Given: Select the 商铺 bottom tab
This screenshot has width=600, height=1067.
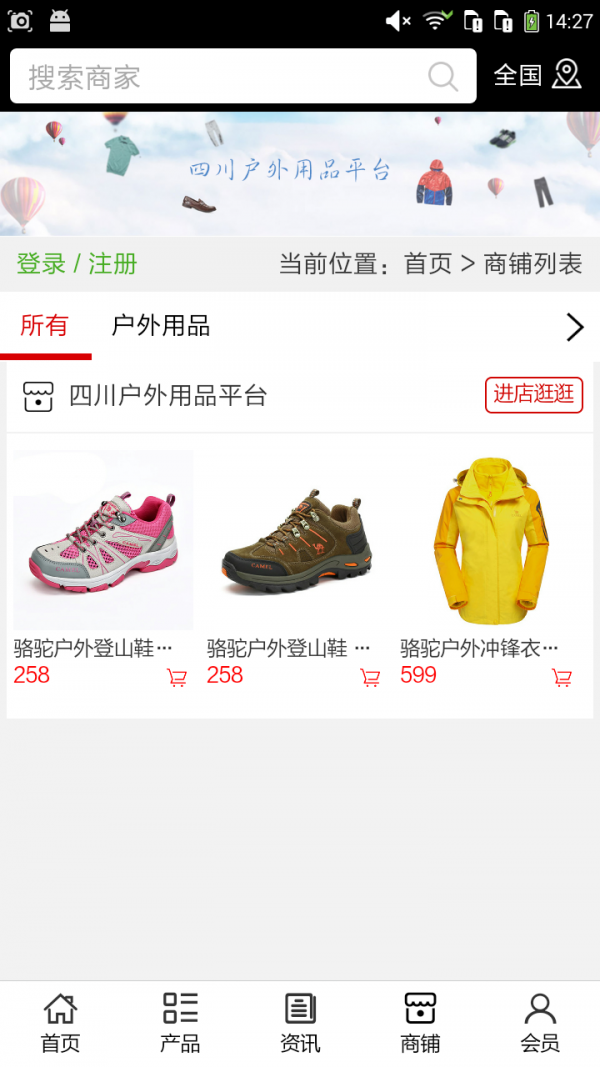Looking at the screenshot, I should tap(420, 1023).
